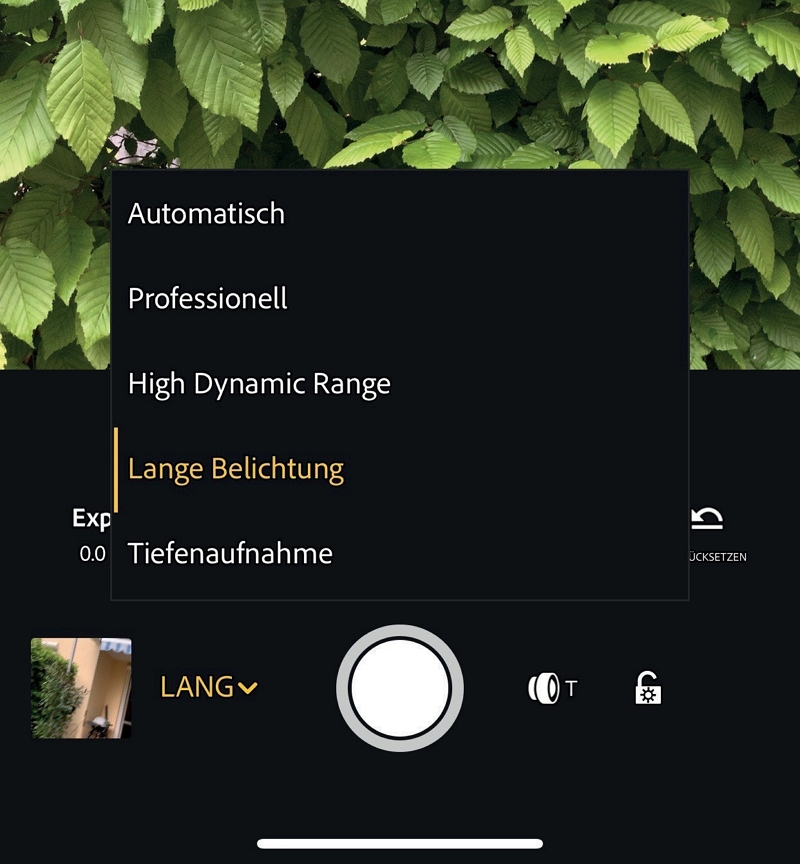This screenshot has height=864, width=800.
Task: Select Lange Belichtung mode
Action: [x=236, y=468]
